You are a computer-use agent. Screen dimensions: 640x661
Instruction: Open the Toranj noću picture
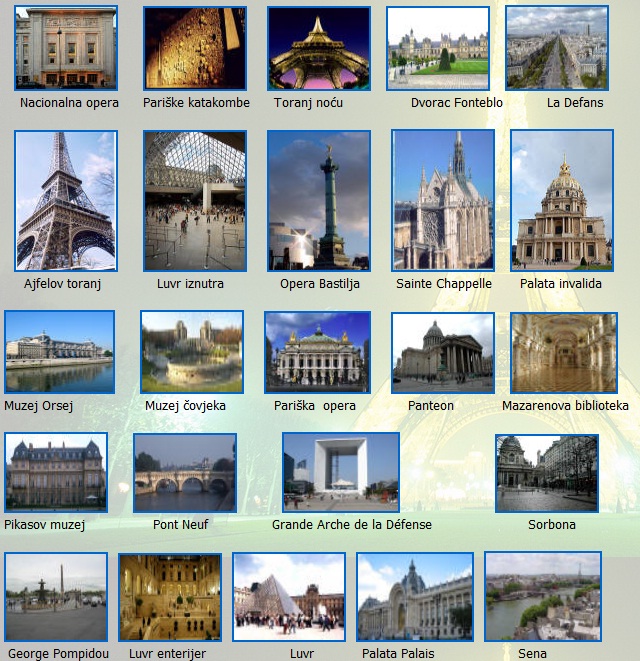319,48
